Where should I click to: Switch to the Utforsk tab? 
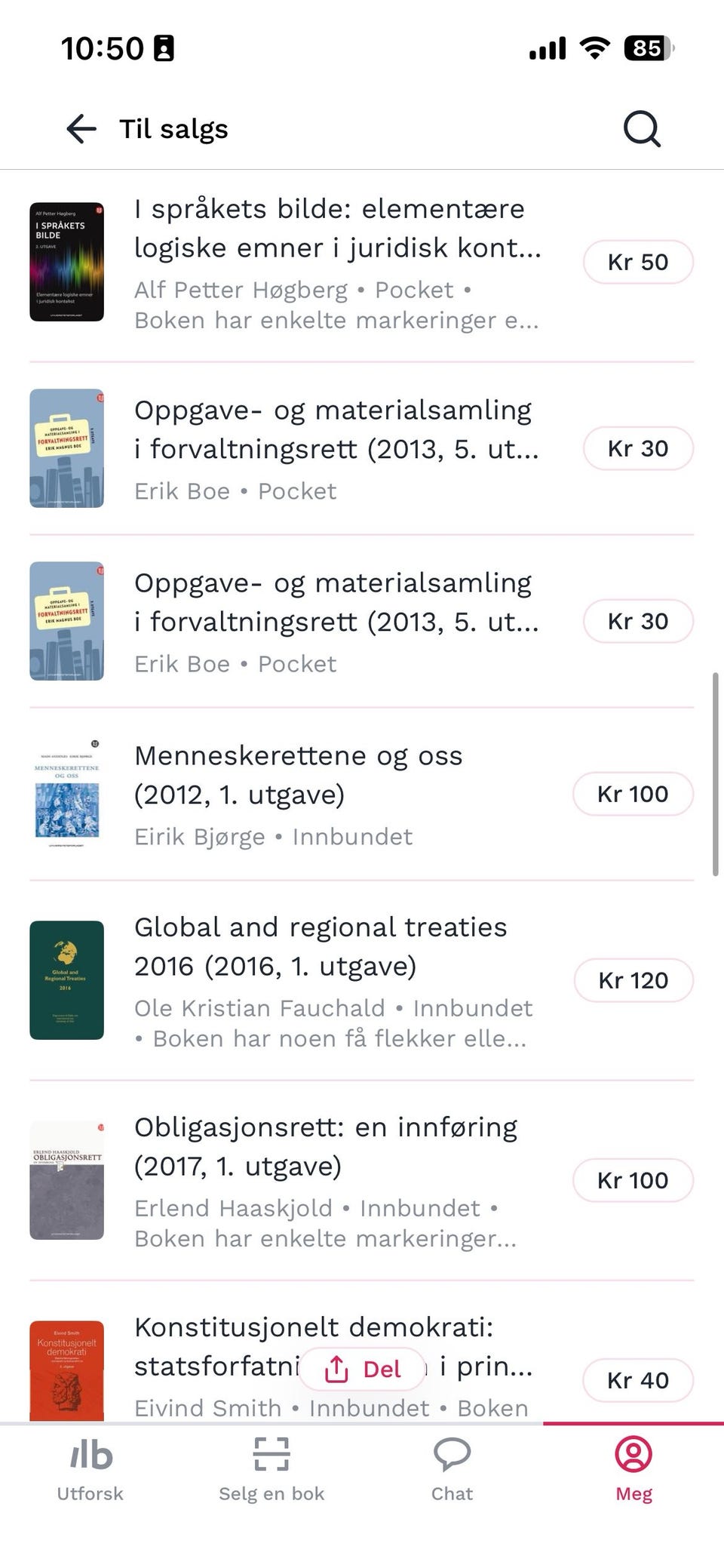tap(90, 1468)
